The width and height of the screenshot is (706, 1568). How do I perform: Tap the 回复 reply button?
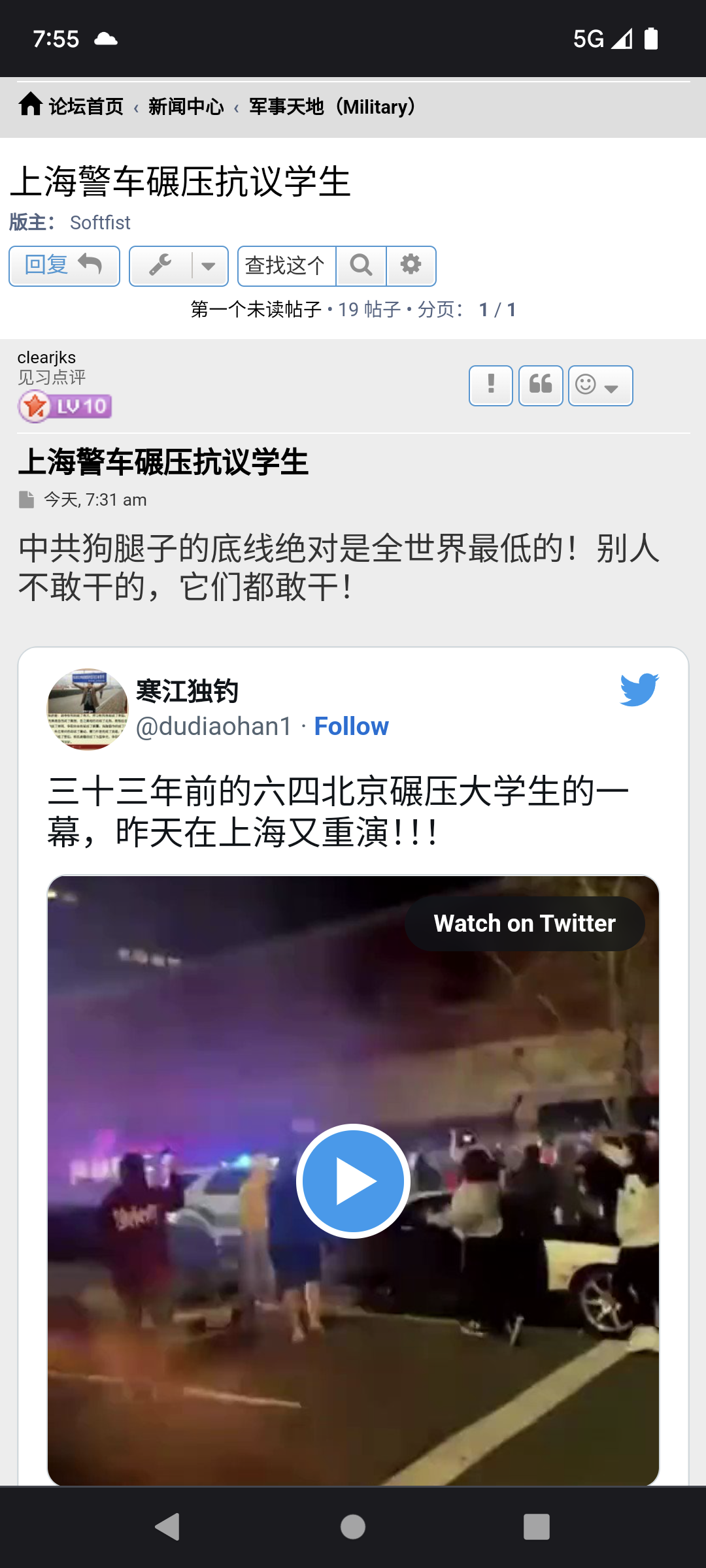64,266
